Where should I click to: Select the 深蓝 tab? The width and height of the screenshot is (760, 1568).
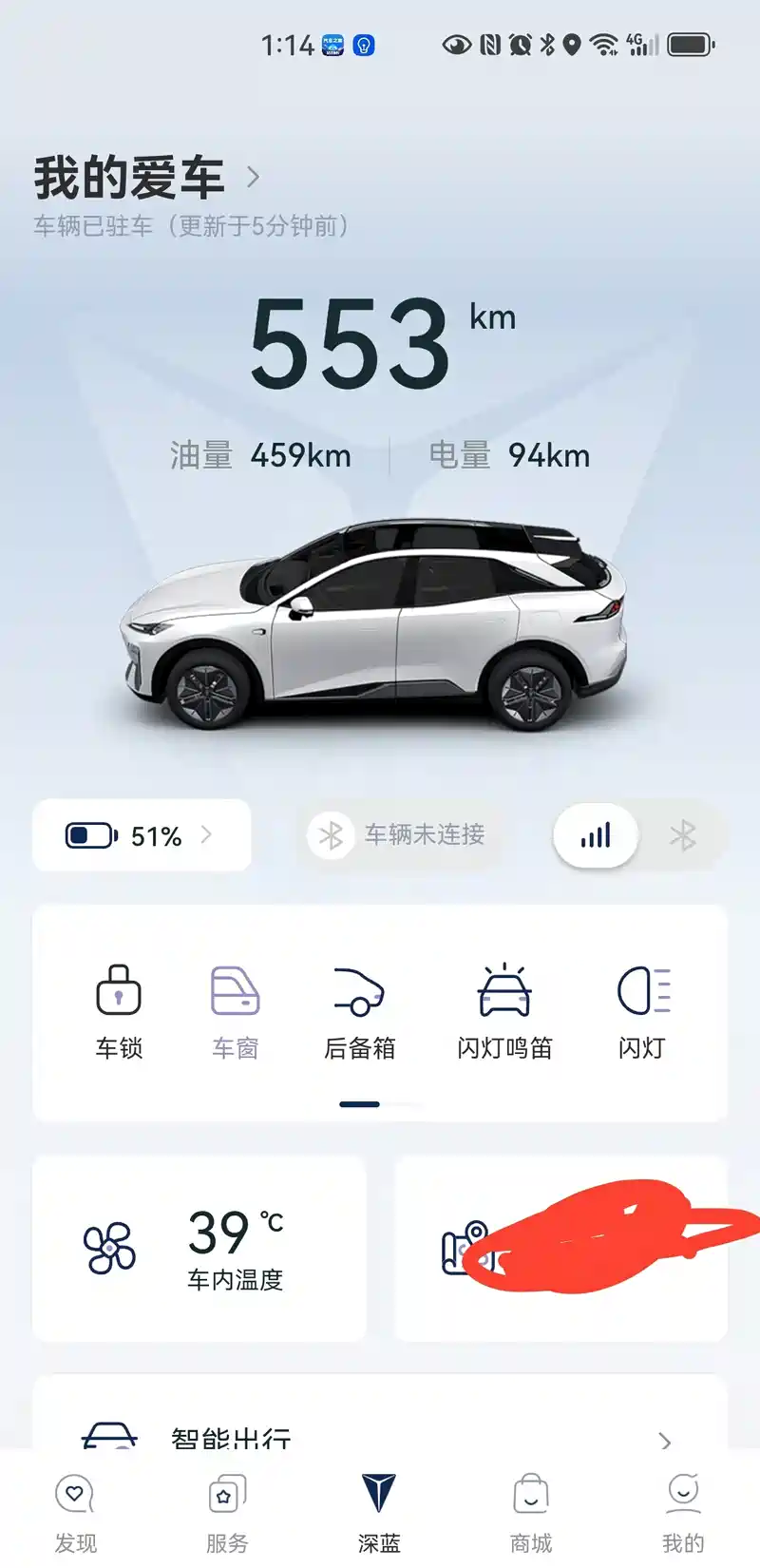(x=379, y=1513)
